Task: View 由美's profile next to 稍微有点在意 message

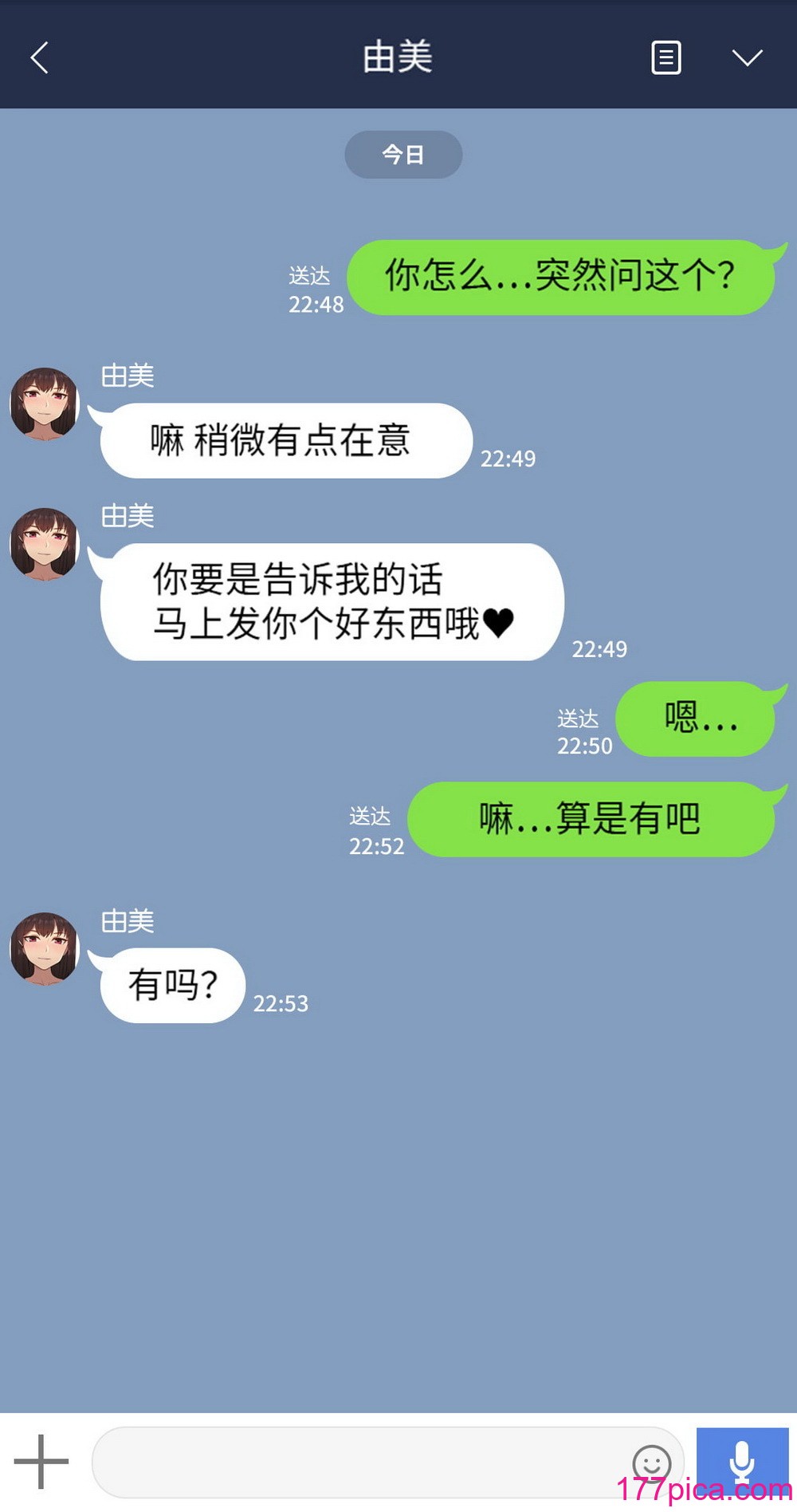Action: 45,403
